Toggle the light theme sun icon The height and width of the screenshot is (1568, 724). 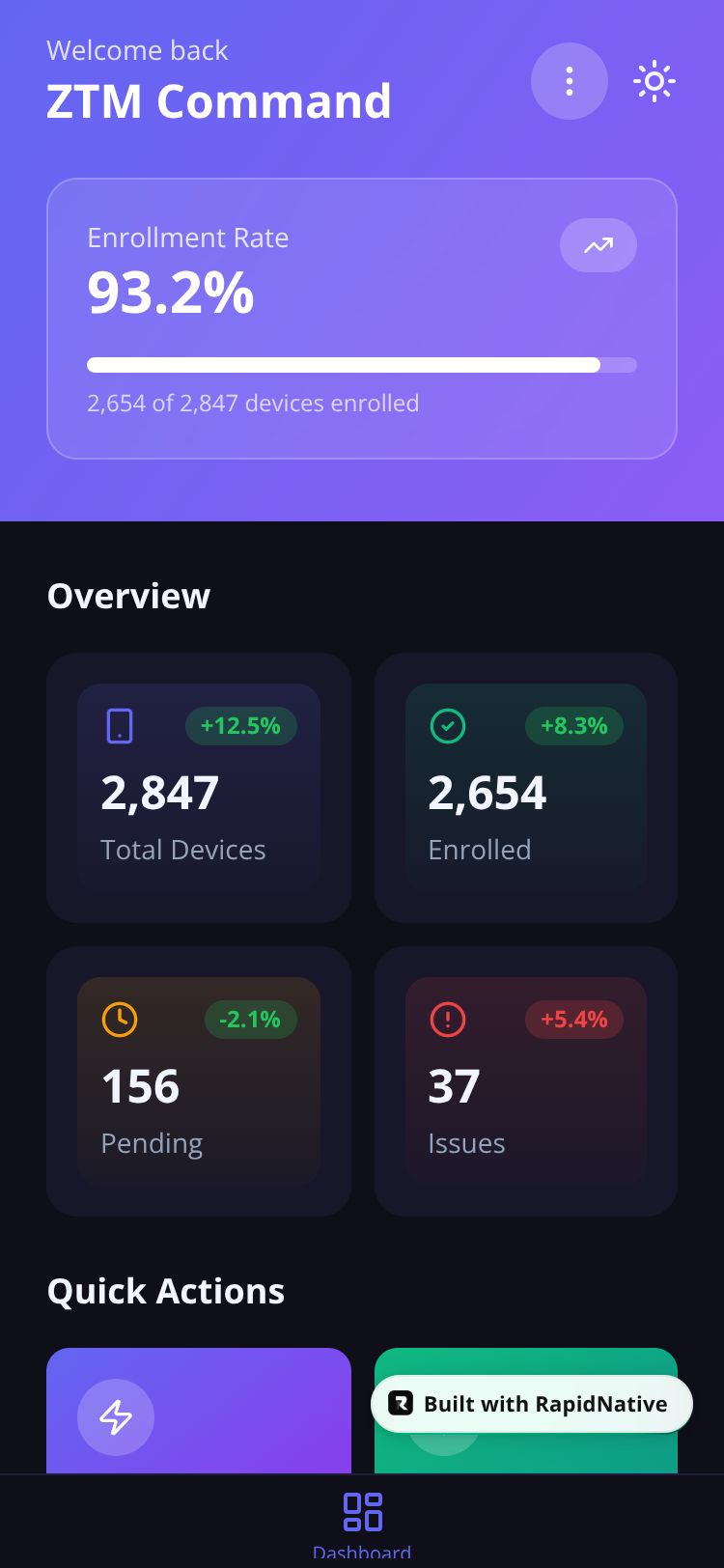pyautogui.click(x=654, y=81)
